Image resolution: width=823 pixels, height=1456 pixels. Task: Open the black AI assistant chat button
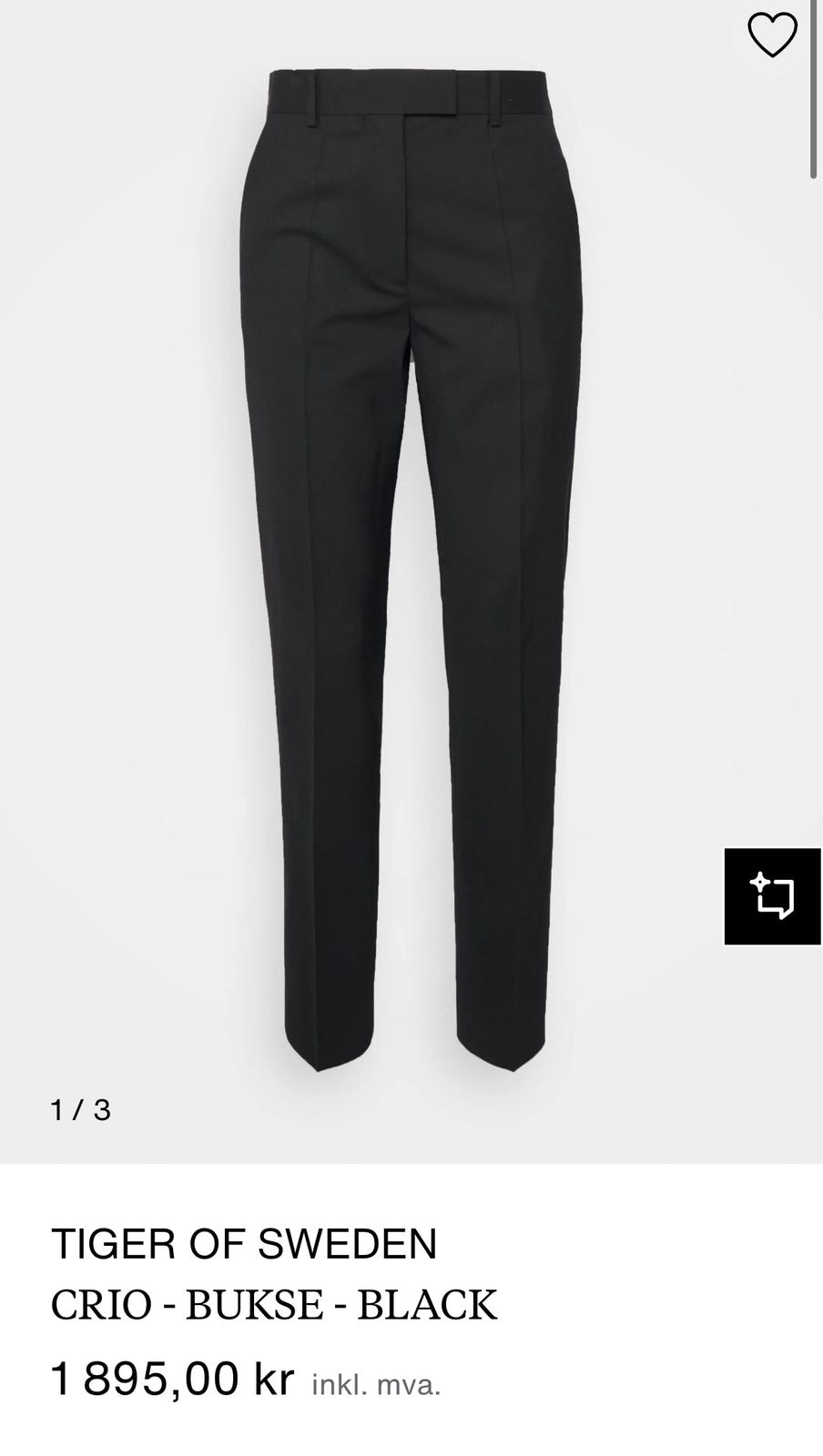pyautogui.click(x=773, y=896)
